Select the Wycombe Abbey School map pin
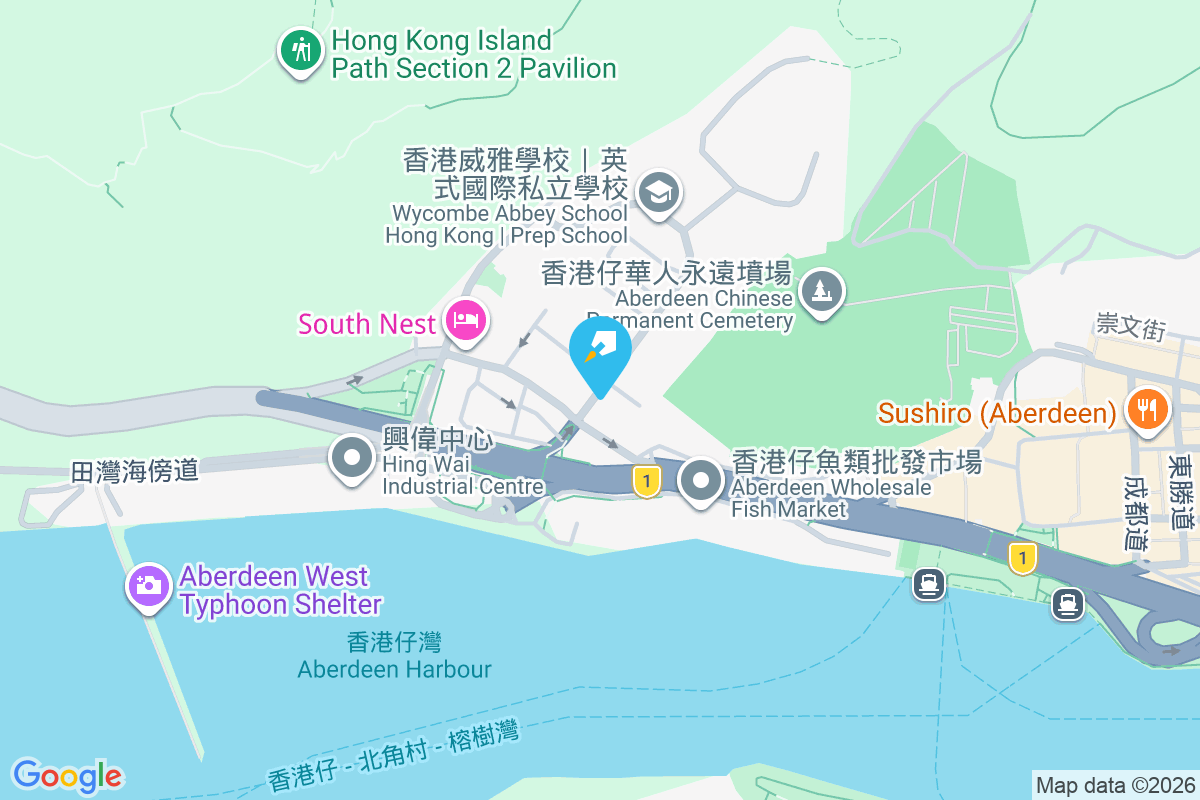 click(658, 192)
